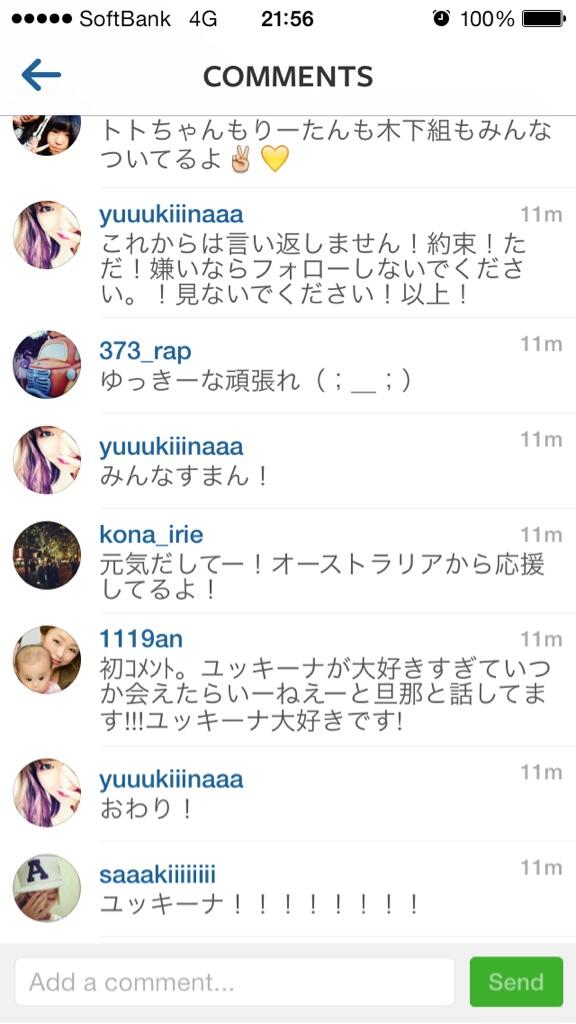The width and height of the screenshot is (576, 1024).
Task: Tap the green Send button
Action: coord(516,982)
